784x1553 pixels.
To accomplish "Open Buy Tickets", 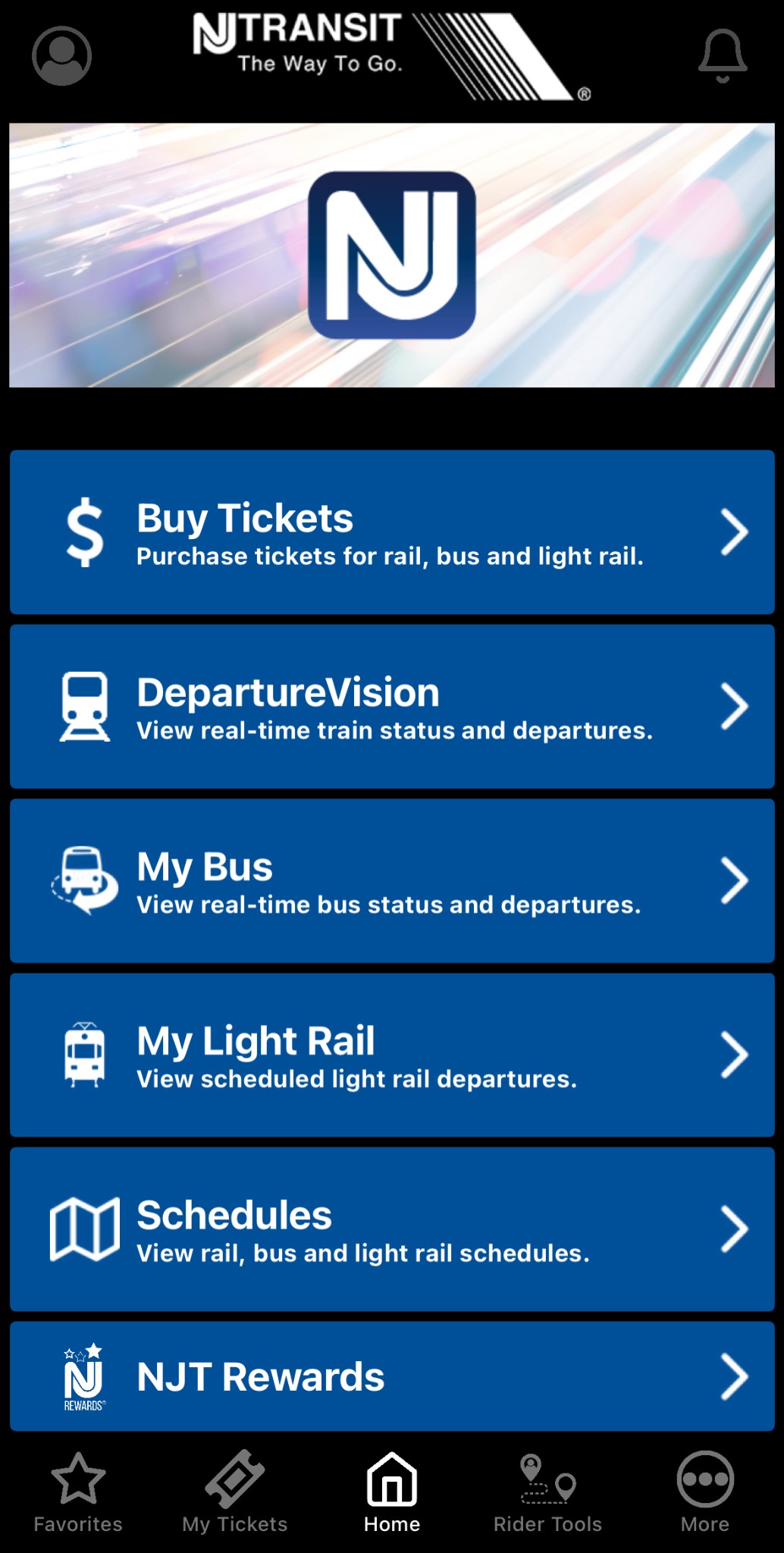I will (392, 532).
